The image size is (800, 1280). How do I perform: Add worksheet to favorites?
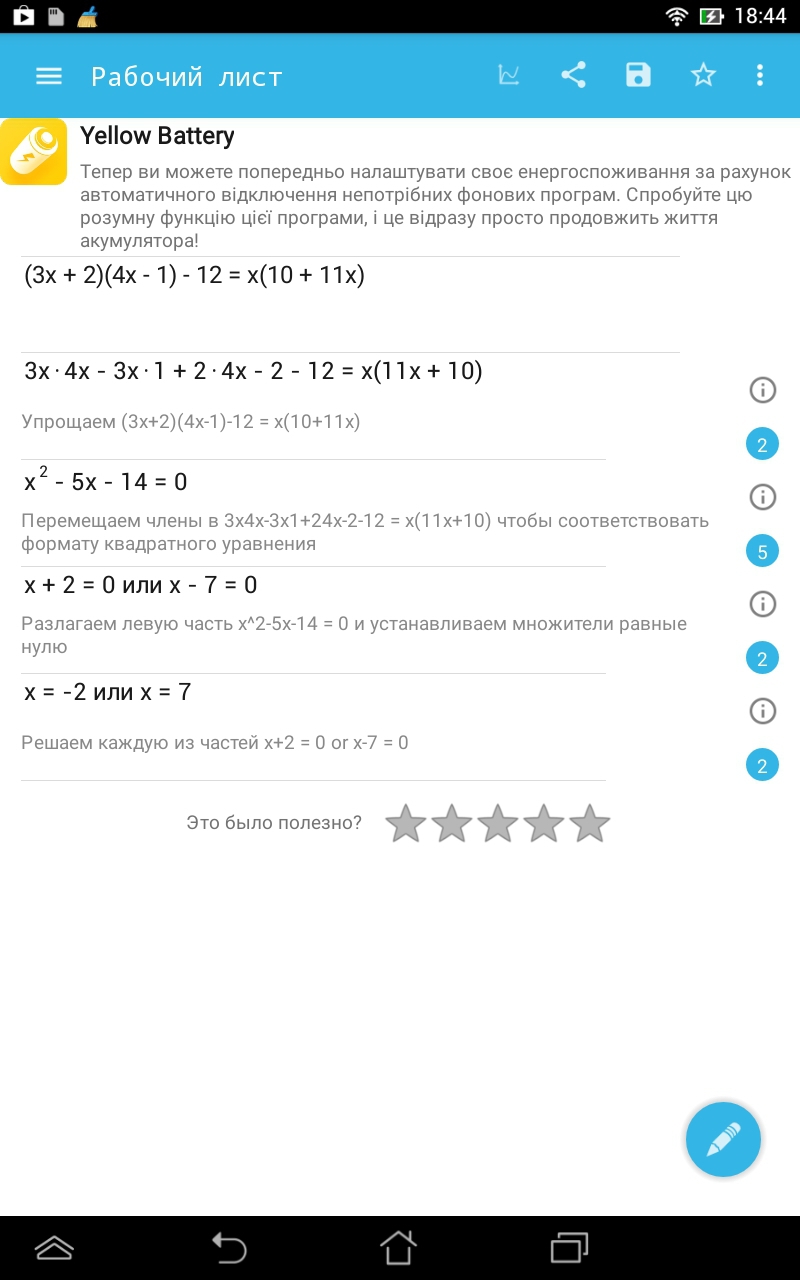(704, 76)
